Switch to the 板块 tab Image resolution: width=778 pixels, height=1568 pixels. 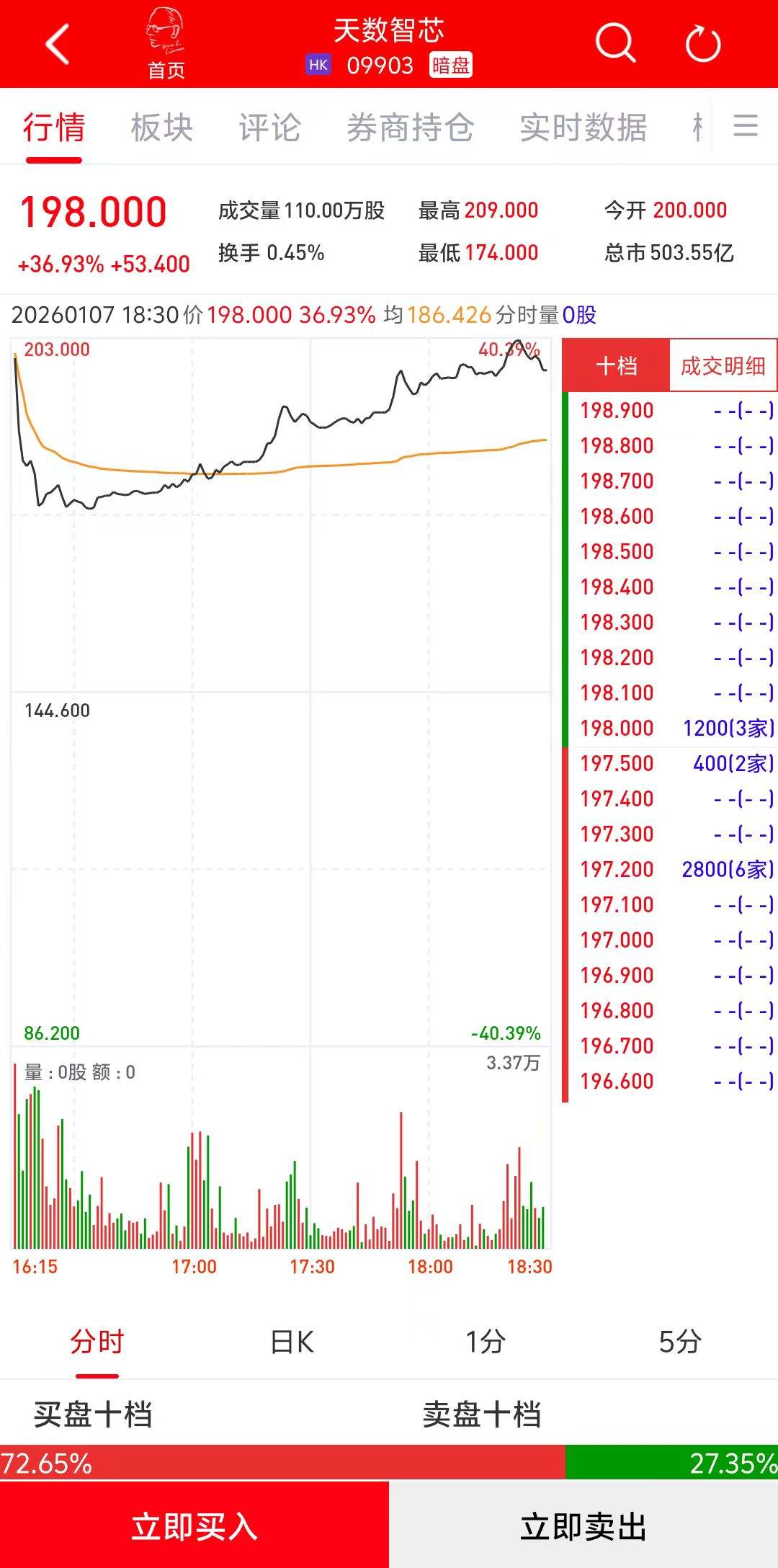click(162, 128)
